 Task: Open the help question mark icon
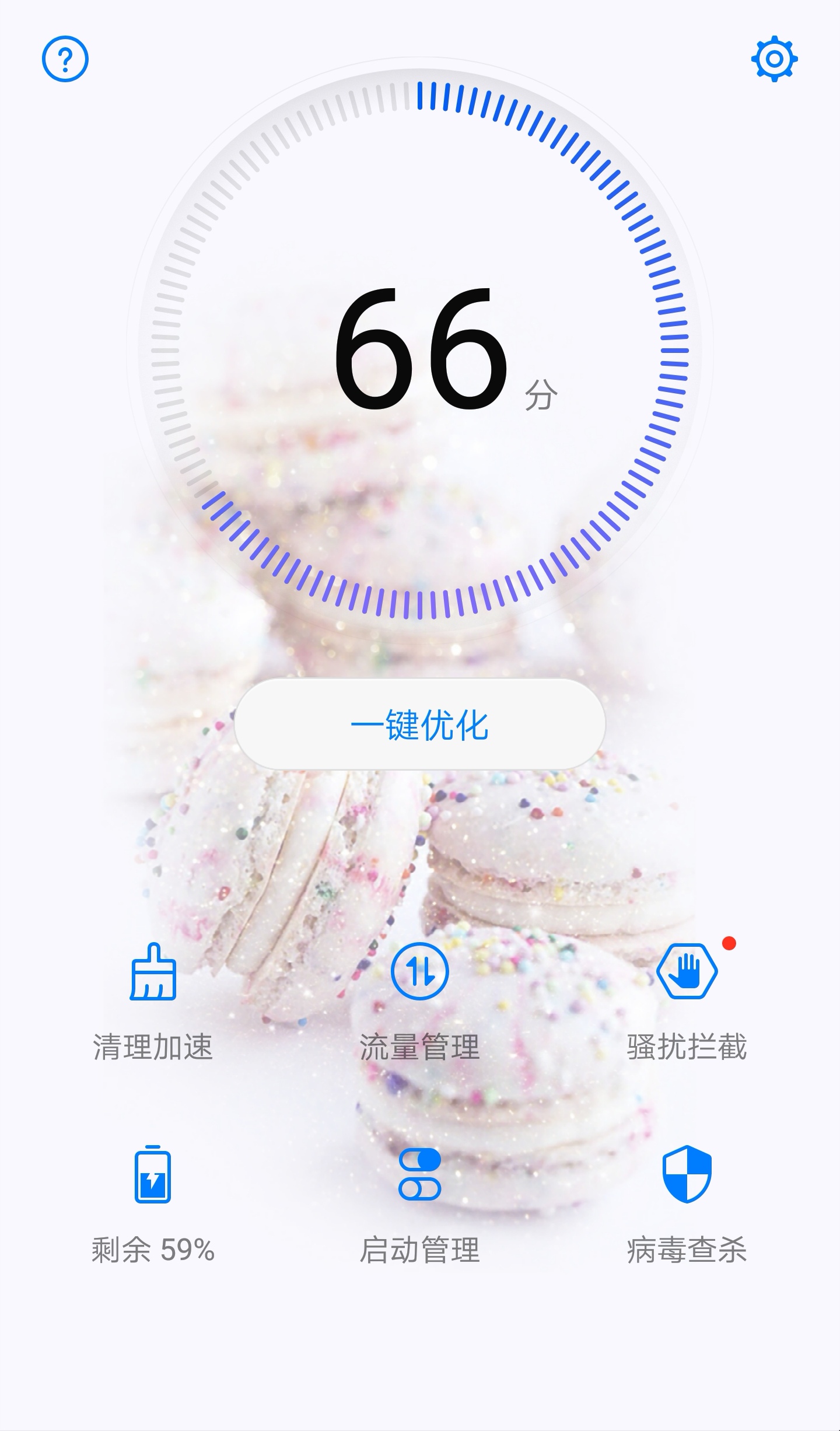tap(64, 58)
